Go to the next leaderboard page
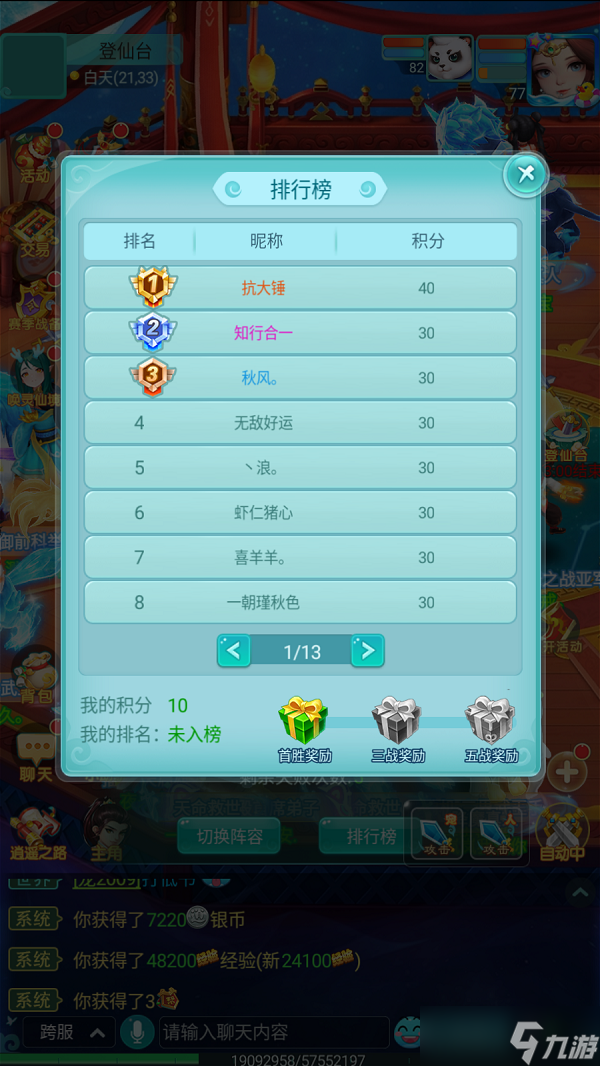This screenshot has width=600, height=1066. click(x=367, y=651)
